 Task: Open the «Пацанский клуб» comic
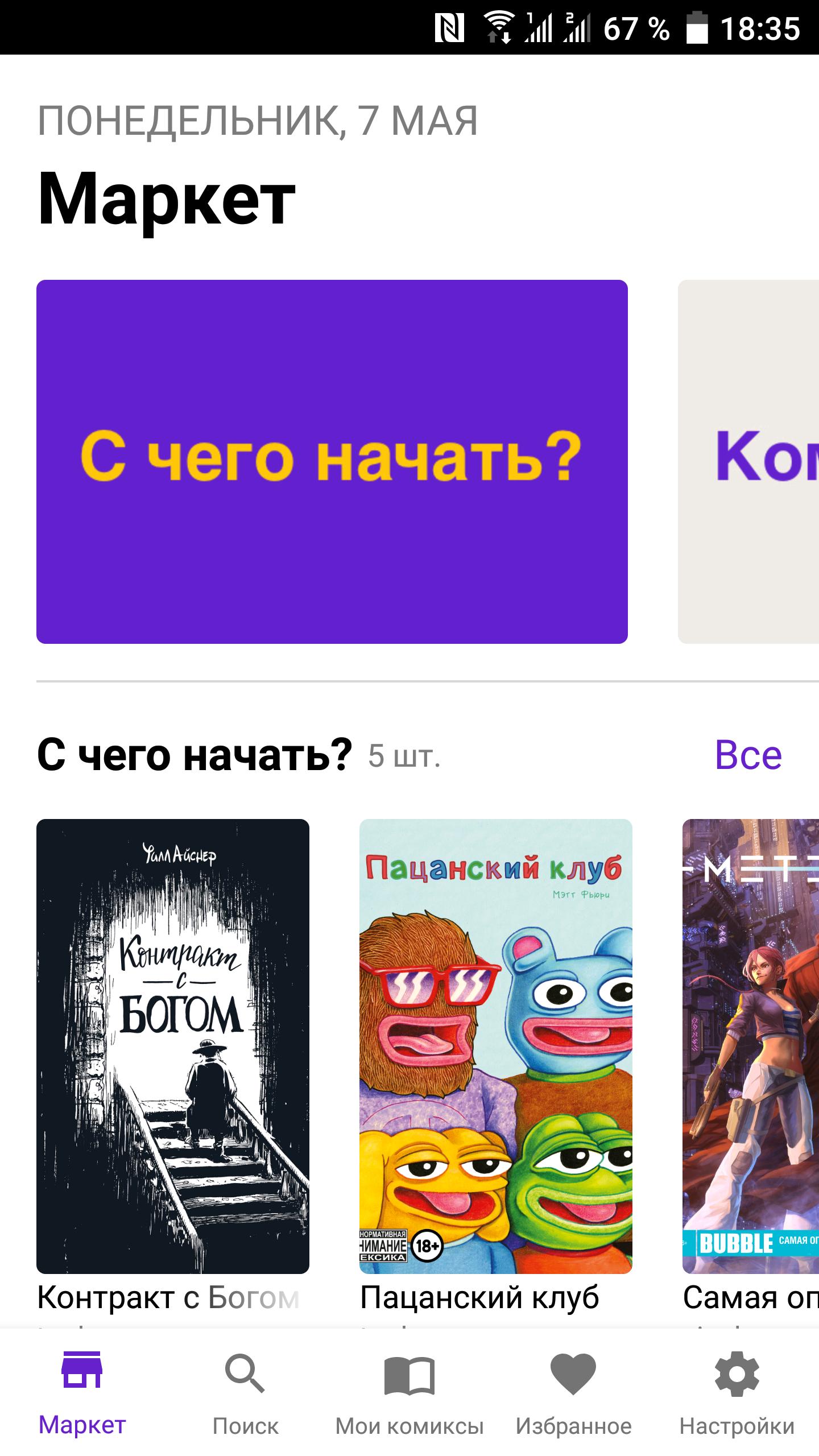click(x=496, y=1046)
